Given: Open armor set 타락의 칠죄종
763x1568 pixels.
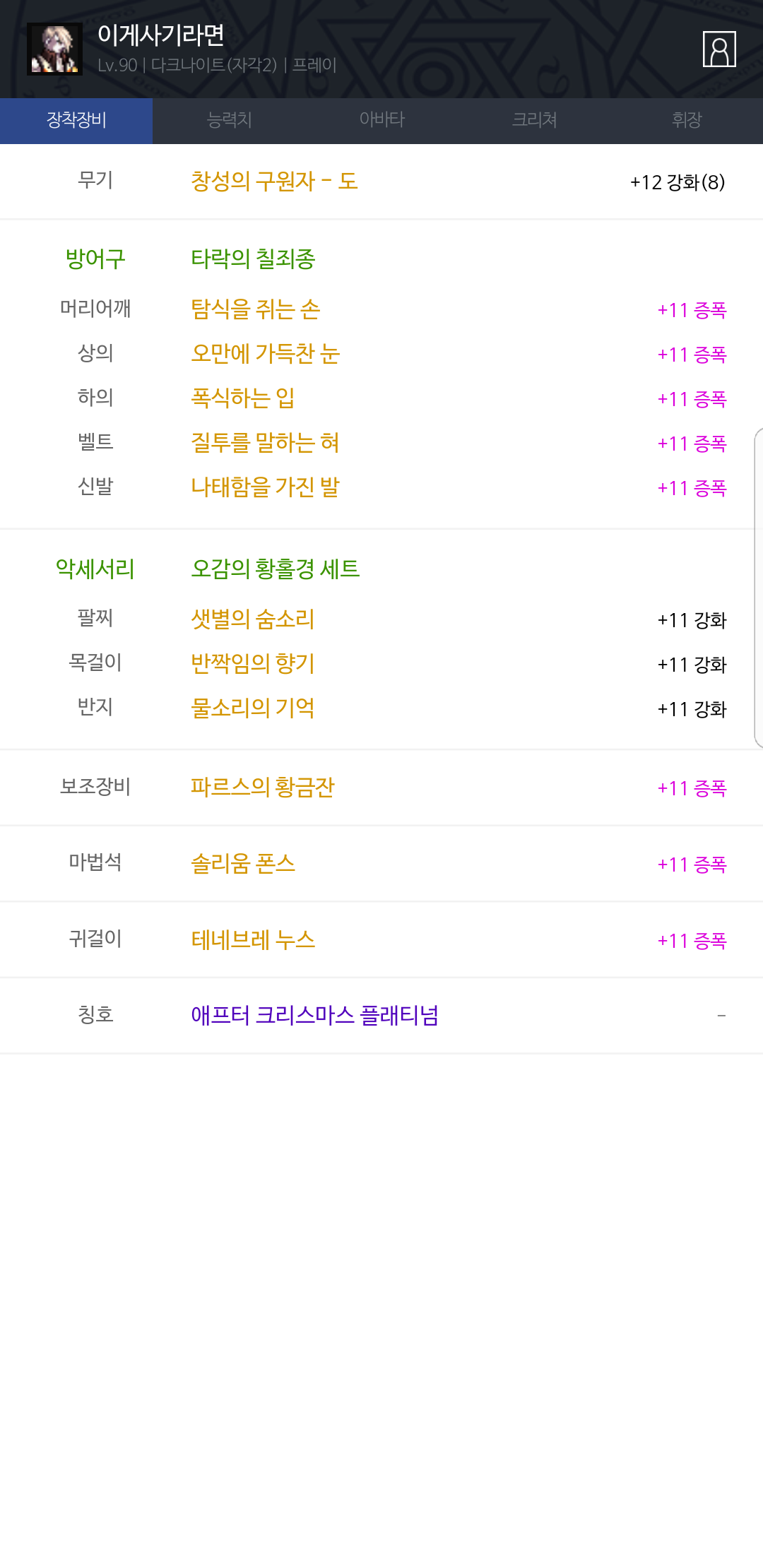Looking at the screenshot, I should [x=253, y=259].
